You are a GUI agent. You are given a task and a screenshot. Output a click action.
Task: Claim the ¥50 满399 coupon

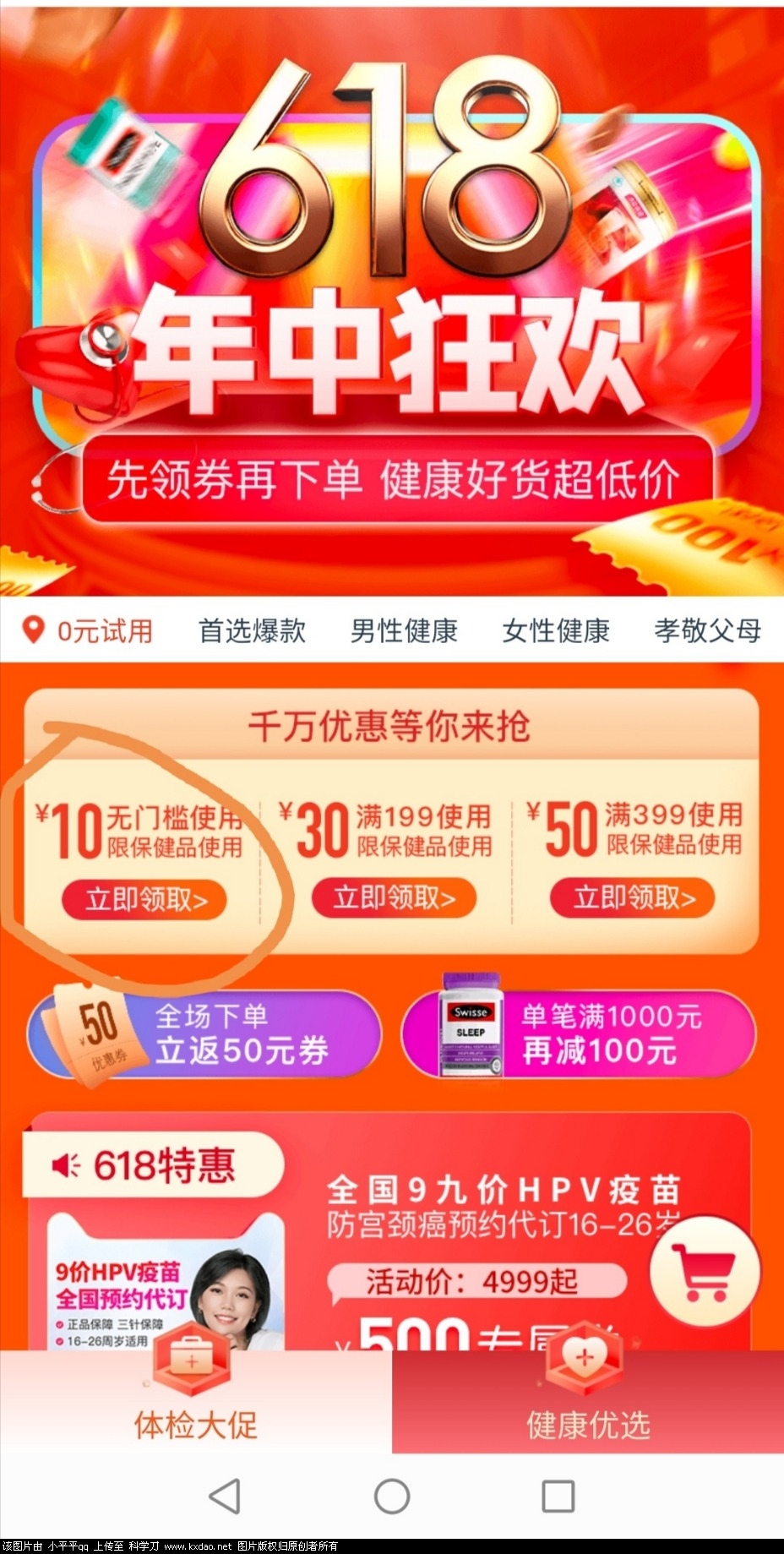pyautogui.click(x=633, y=897)
